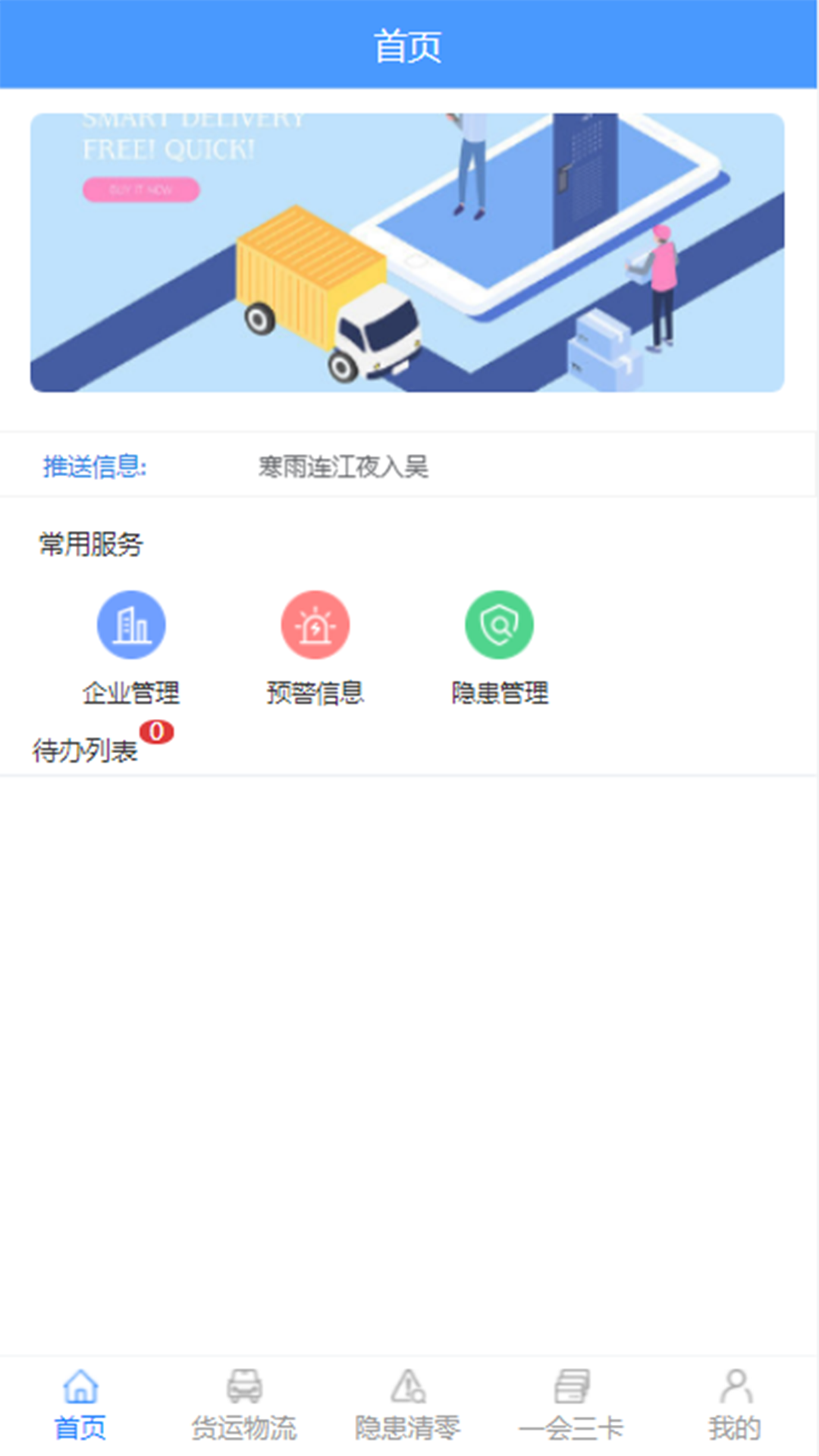819x1456 pixels.
Task: Open the 一会三卡 cards icon
Action: pos(572,1404)
